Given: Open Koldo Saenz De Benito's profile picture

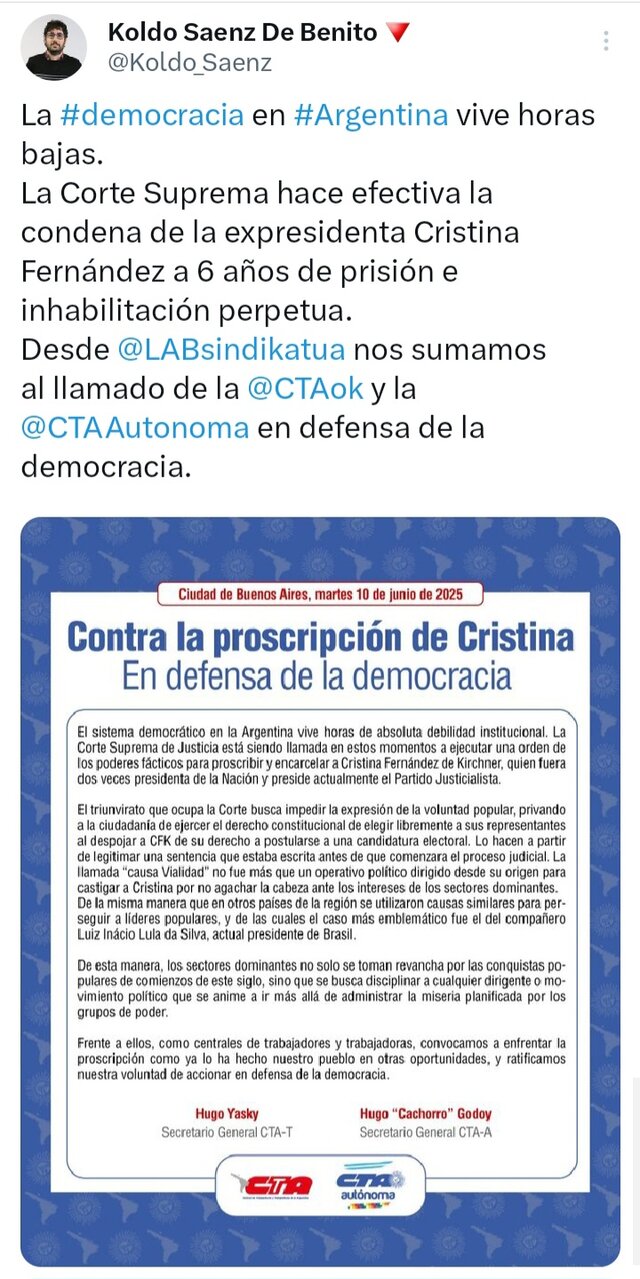Looking at the screenshot, I should pos(54,47).
